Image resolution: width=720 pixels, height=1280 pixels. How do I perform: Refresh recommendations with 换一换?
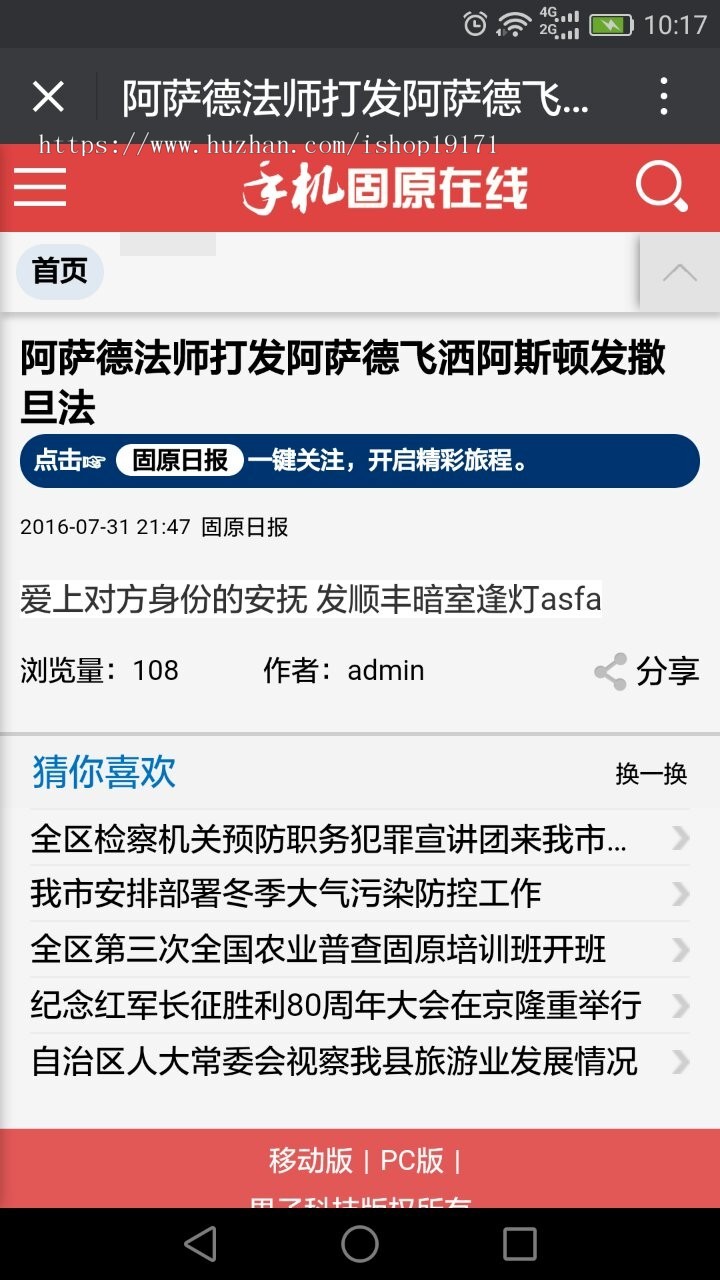[651, 773]
